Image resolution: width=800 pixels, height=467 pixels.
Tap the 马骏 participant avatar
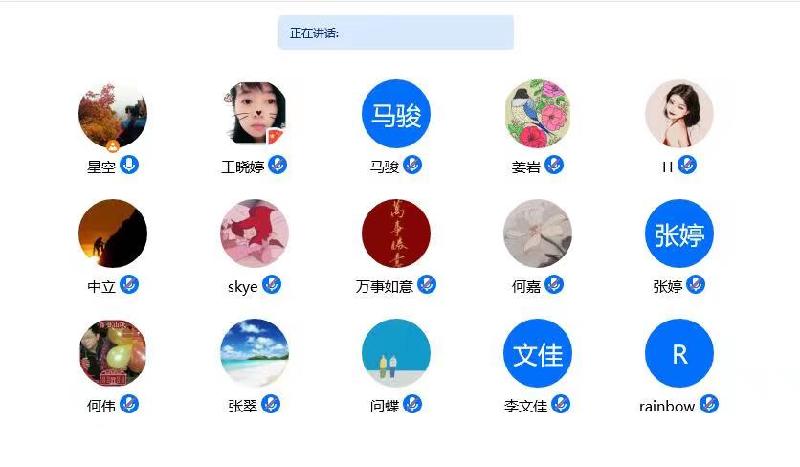click(396, 114)
